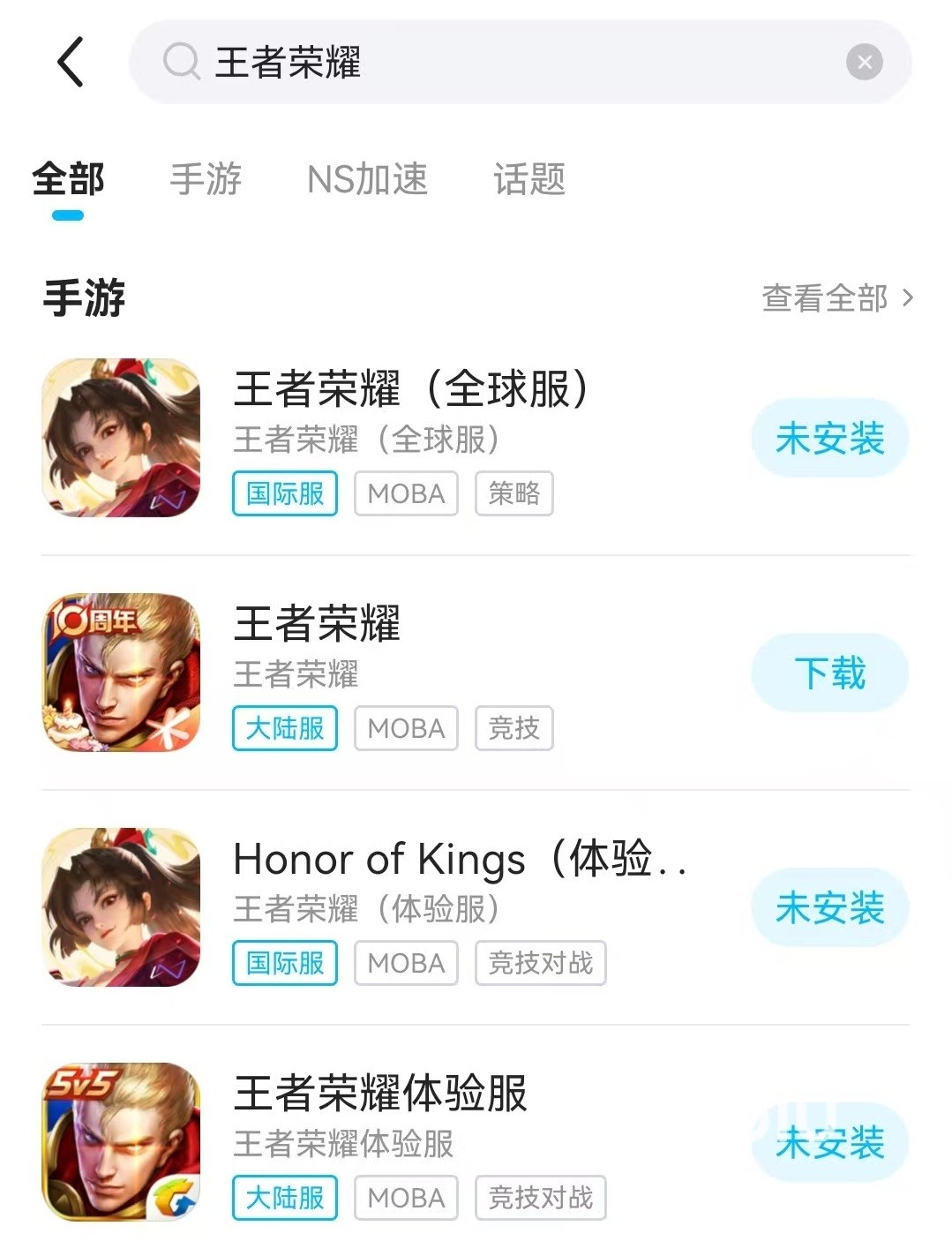Tap 未安装 for 王者荣耀（全球服）
Screen dimensions: 952x1256
coord(829,438)
